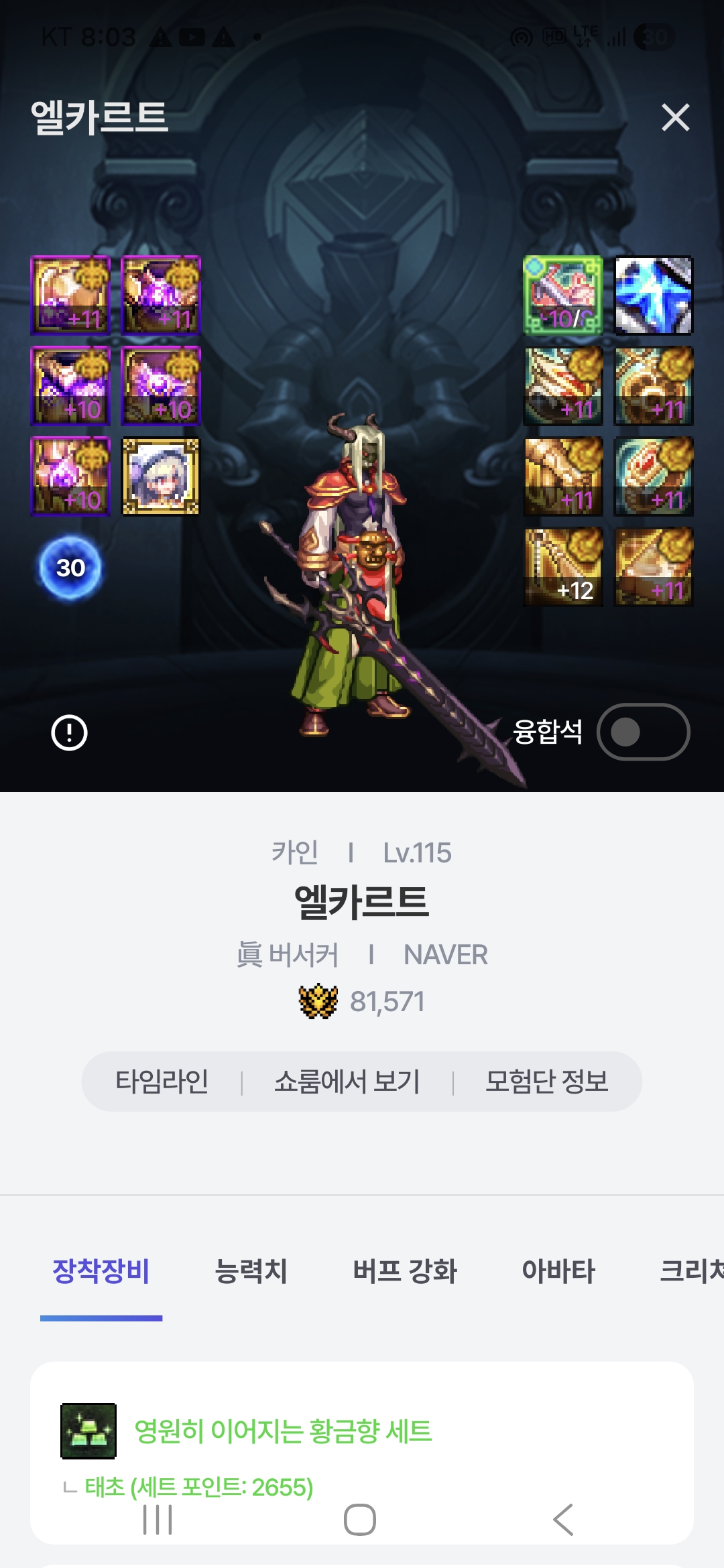Open the blue crystal equipment slot
This screenshot has width=724, height=1568.
pyautogui.click(x=654, y=295)
